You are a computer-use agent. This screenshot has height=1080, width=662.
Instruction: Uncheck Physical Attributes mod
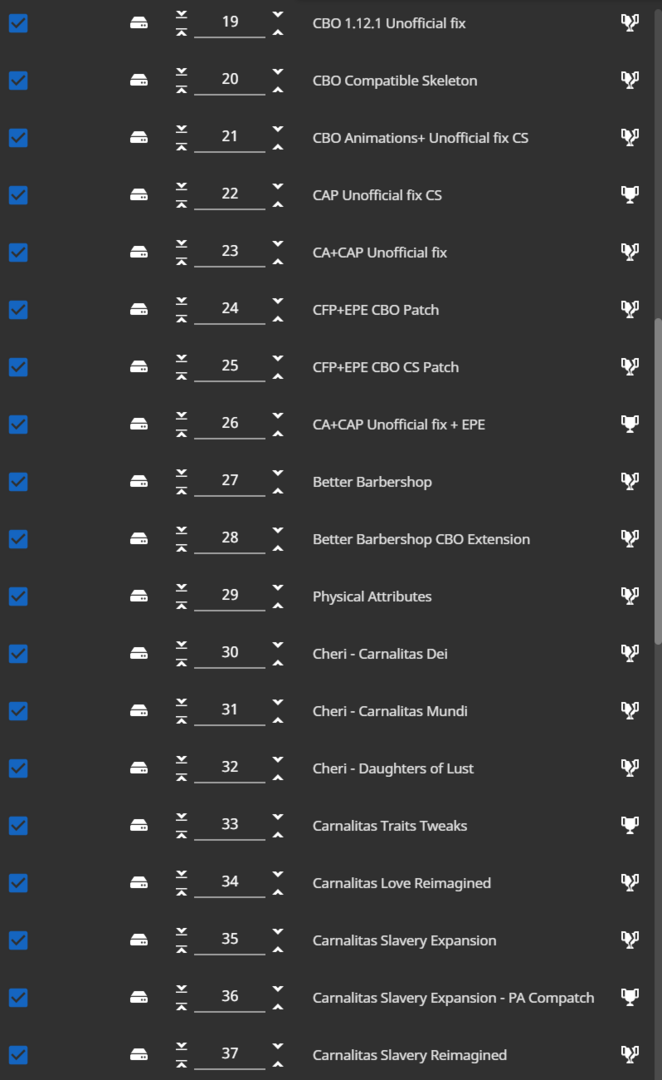[19, 596]
